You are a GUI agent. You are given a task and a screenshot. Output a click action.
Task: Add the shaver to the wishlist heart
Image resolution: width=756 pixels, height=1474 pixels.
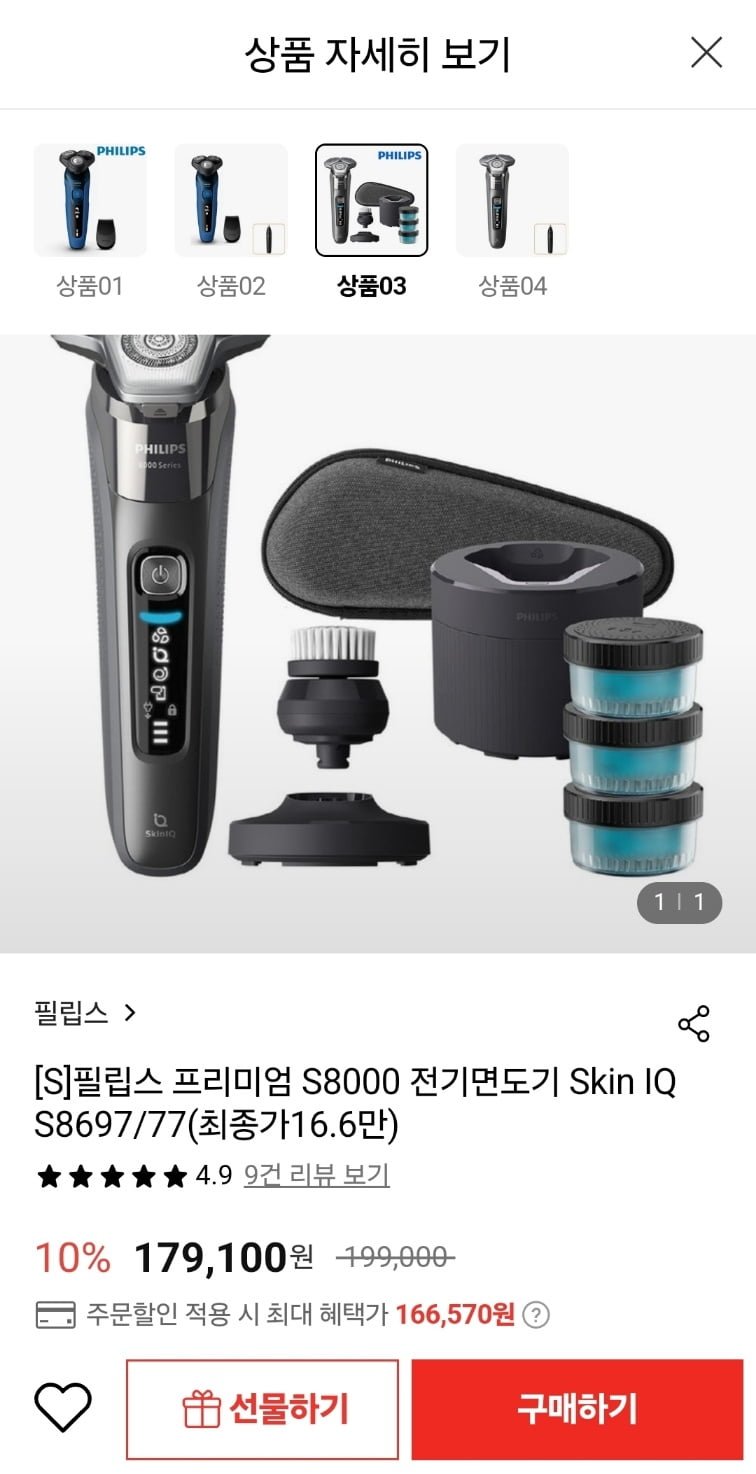coord(62,1408)
